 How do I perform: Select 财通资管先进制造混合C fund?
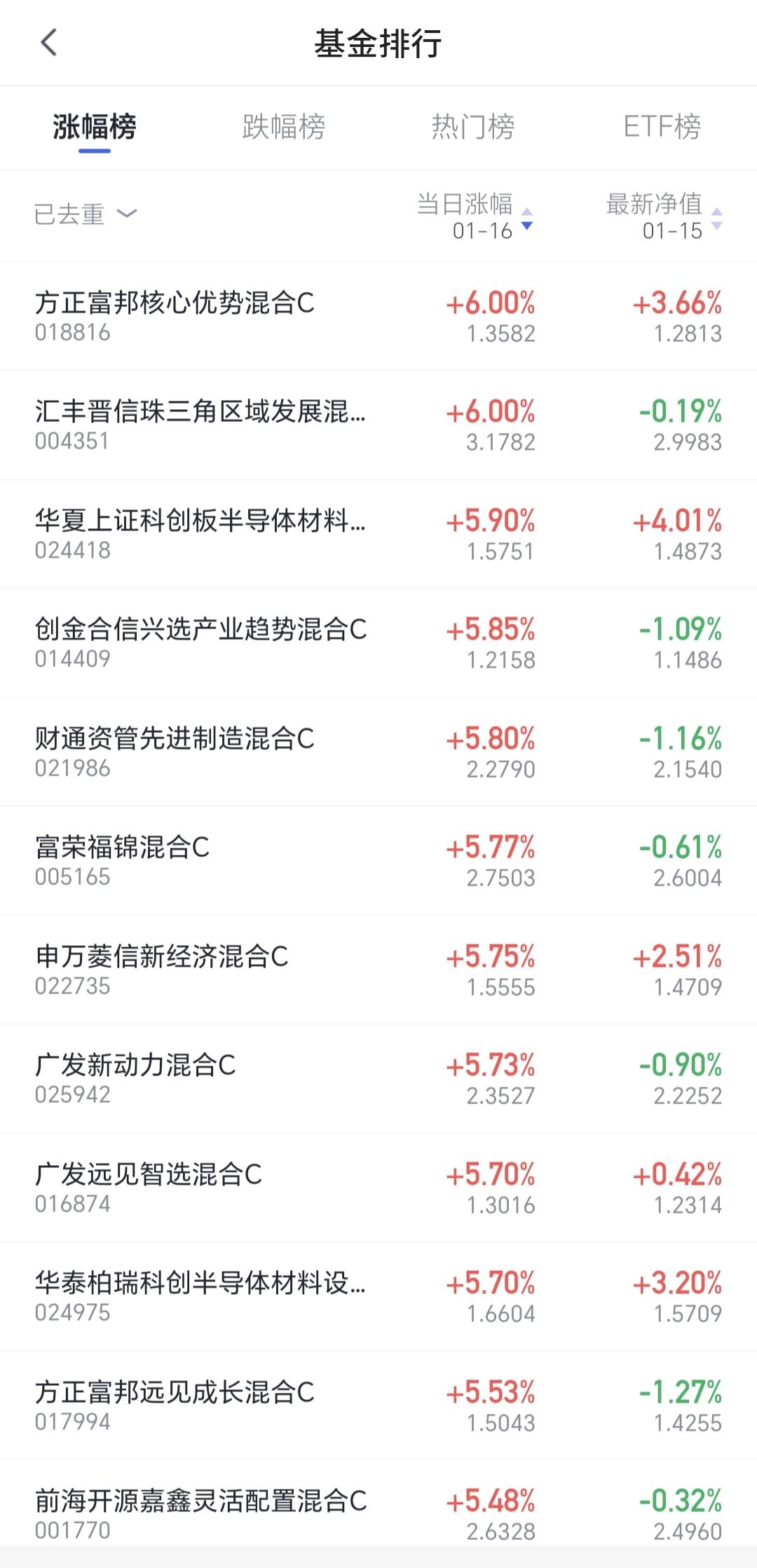[x=378, y=752]
